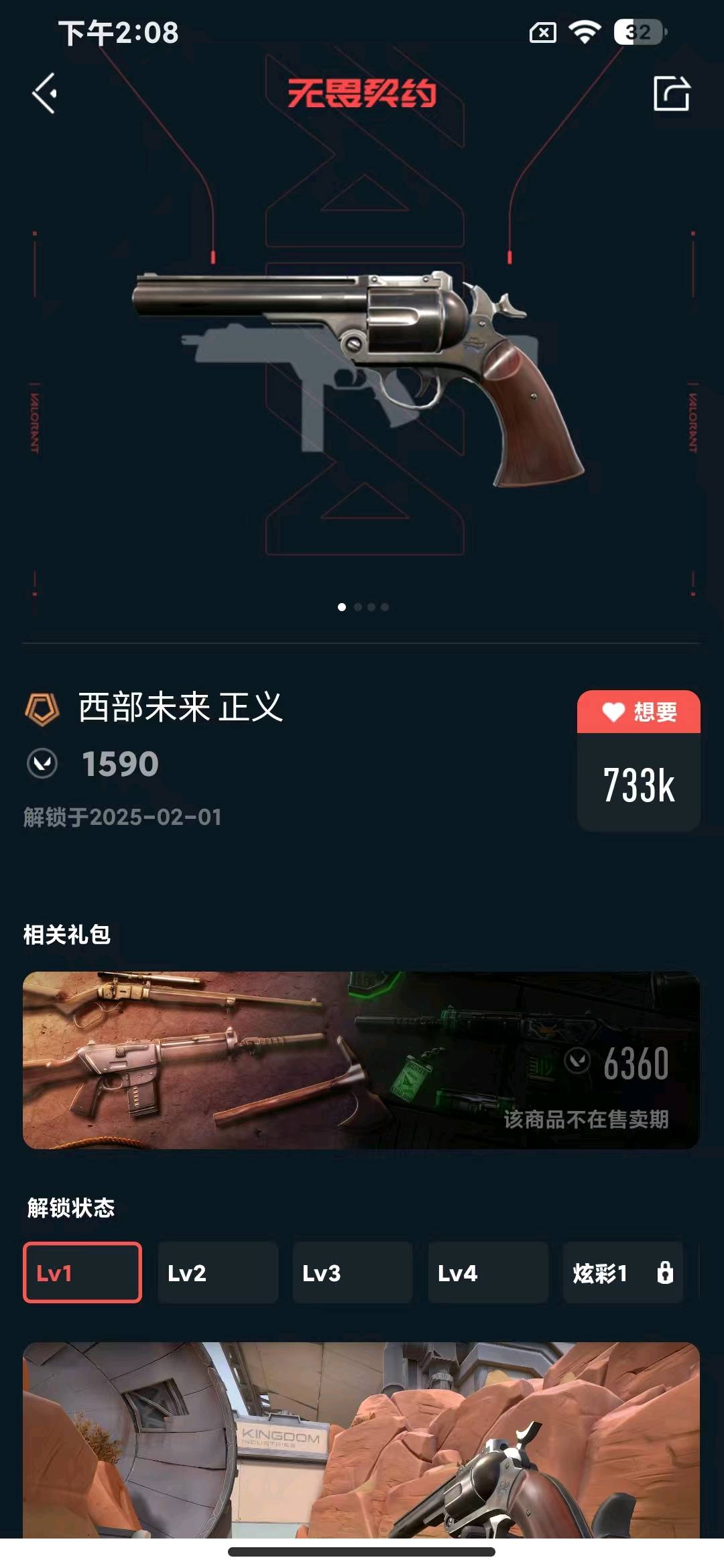Select the Lv1 unlock level
Image resolution: width=724 pixels, height=1568 pixels.
[x=82, y=1272]
